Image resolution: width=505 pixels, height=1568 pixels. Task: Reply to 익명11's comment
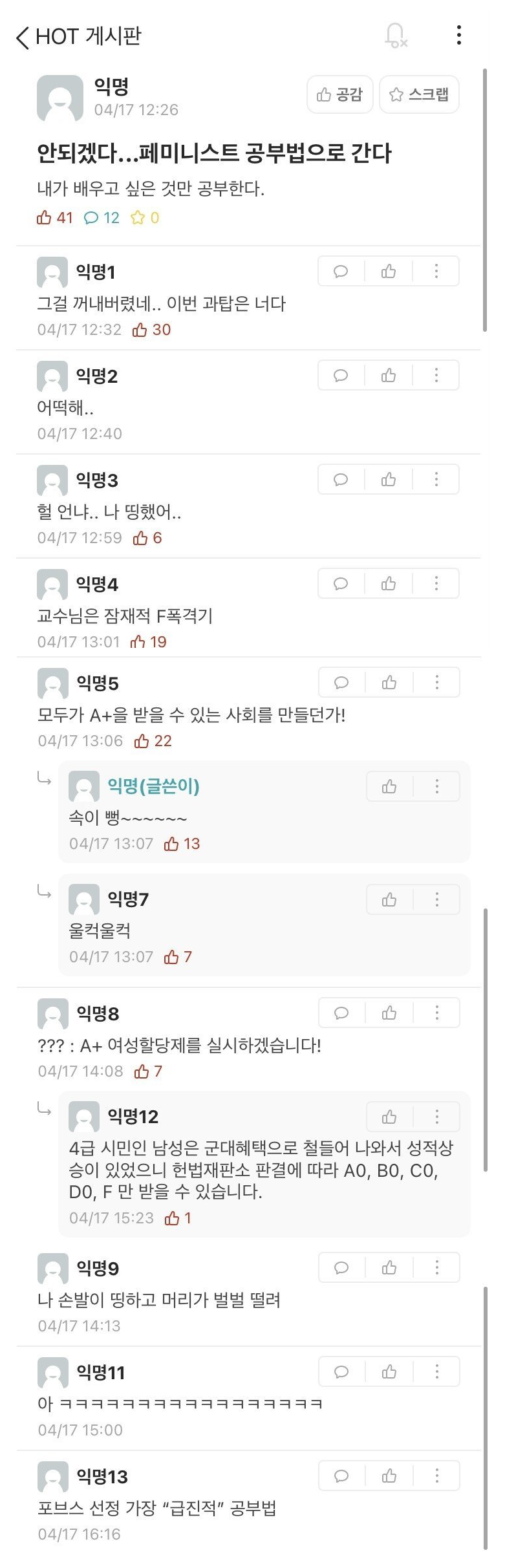tap(341, 1372)
